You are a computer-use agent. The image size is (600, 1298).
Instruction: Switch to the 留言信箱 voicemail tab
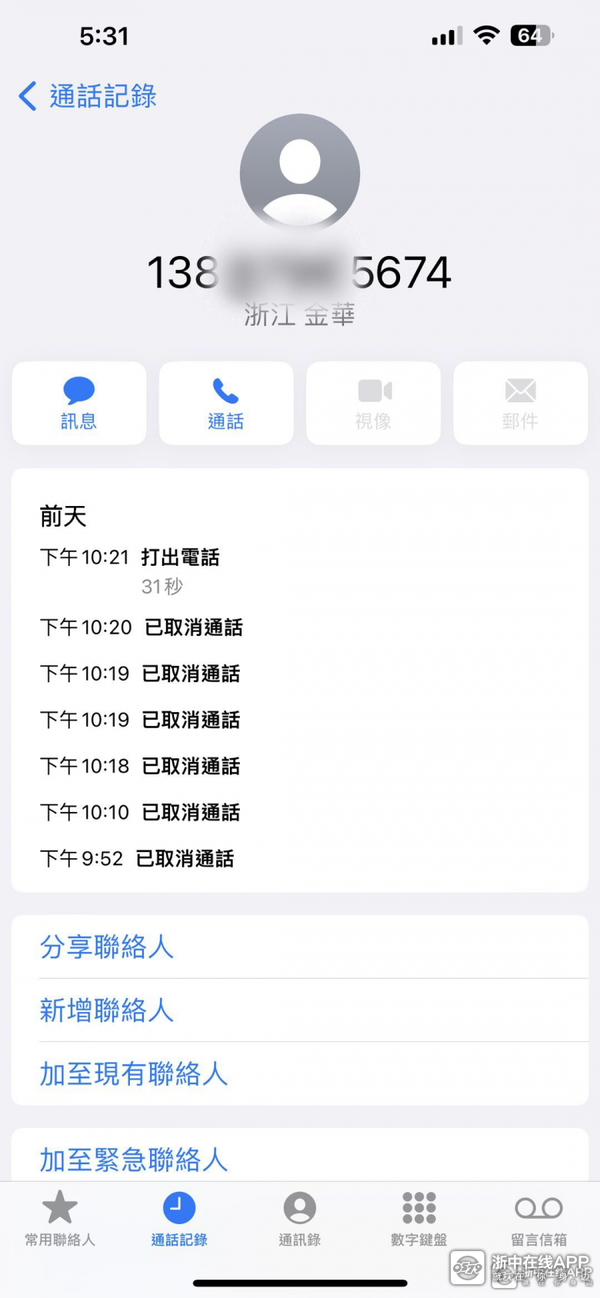pos(539,1219)
